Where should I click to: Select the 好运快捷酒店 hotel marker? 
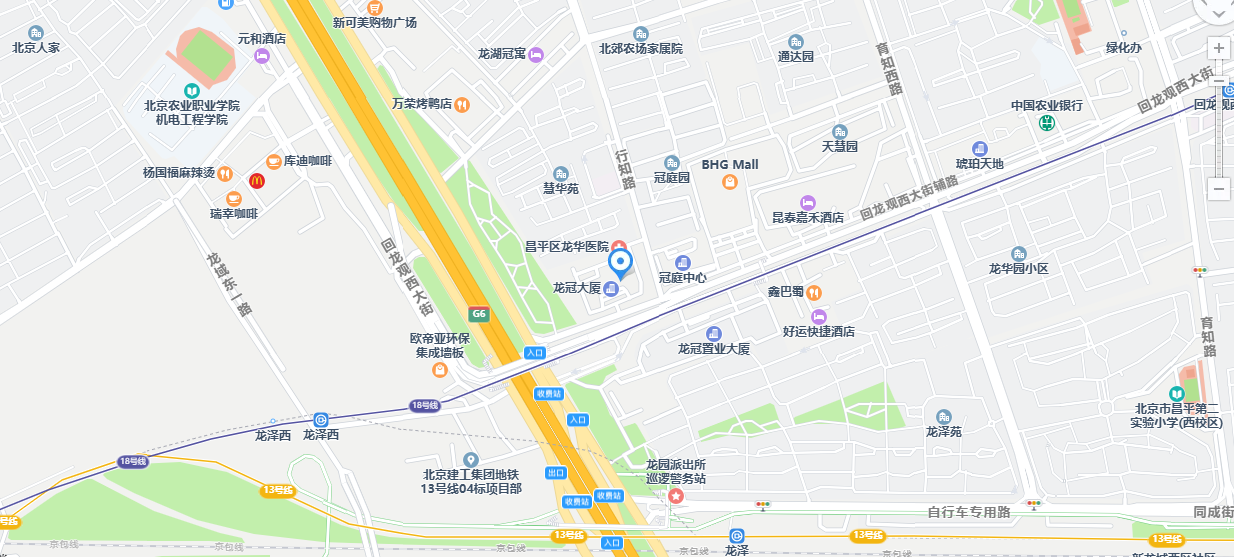[819, 316]
